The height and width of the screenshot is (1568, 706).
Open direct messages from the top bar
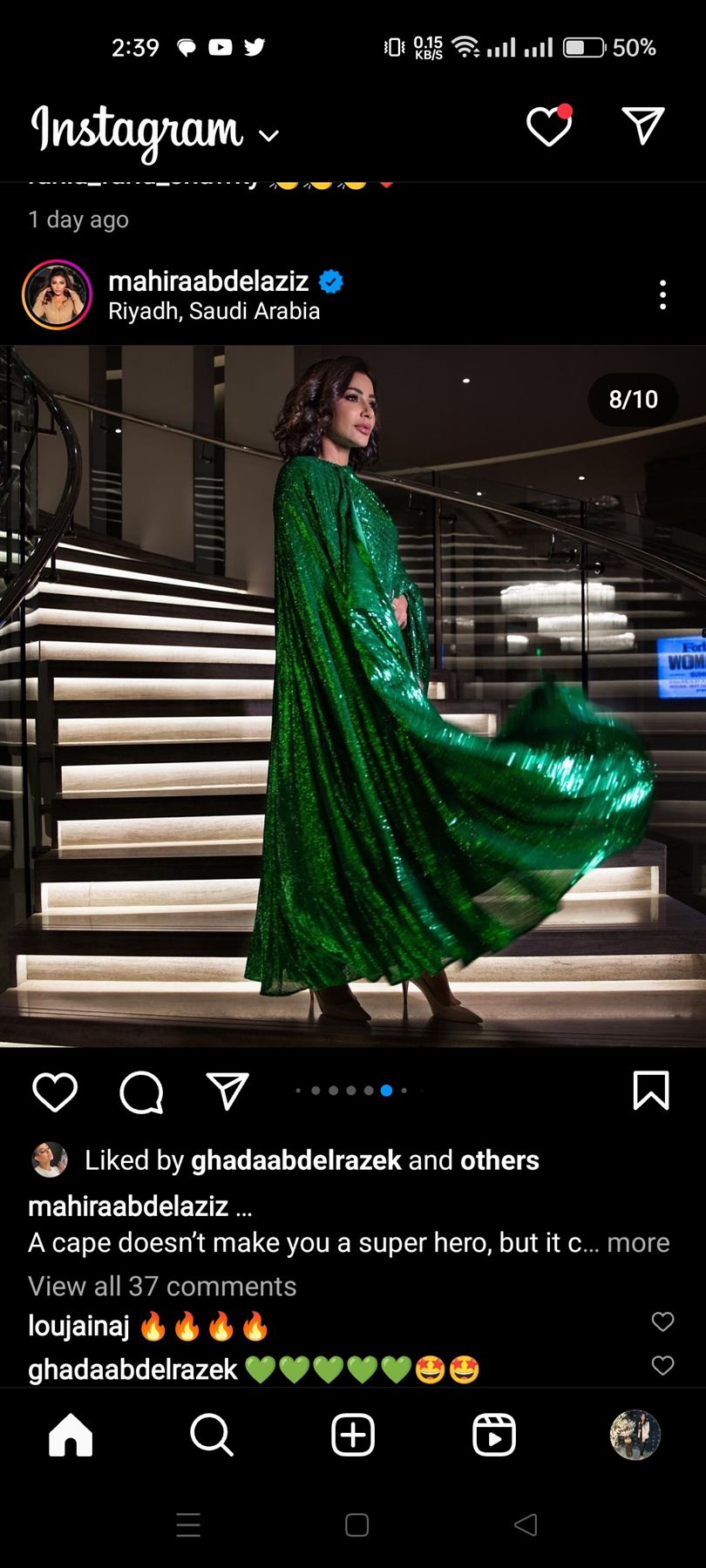643,126
